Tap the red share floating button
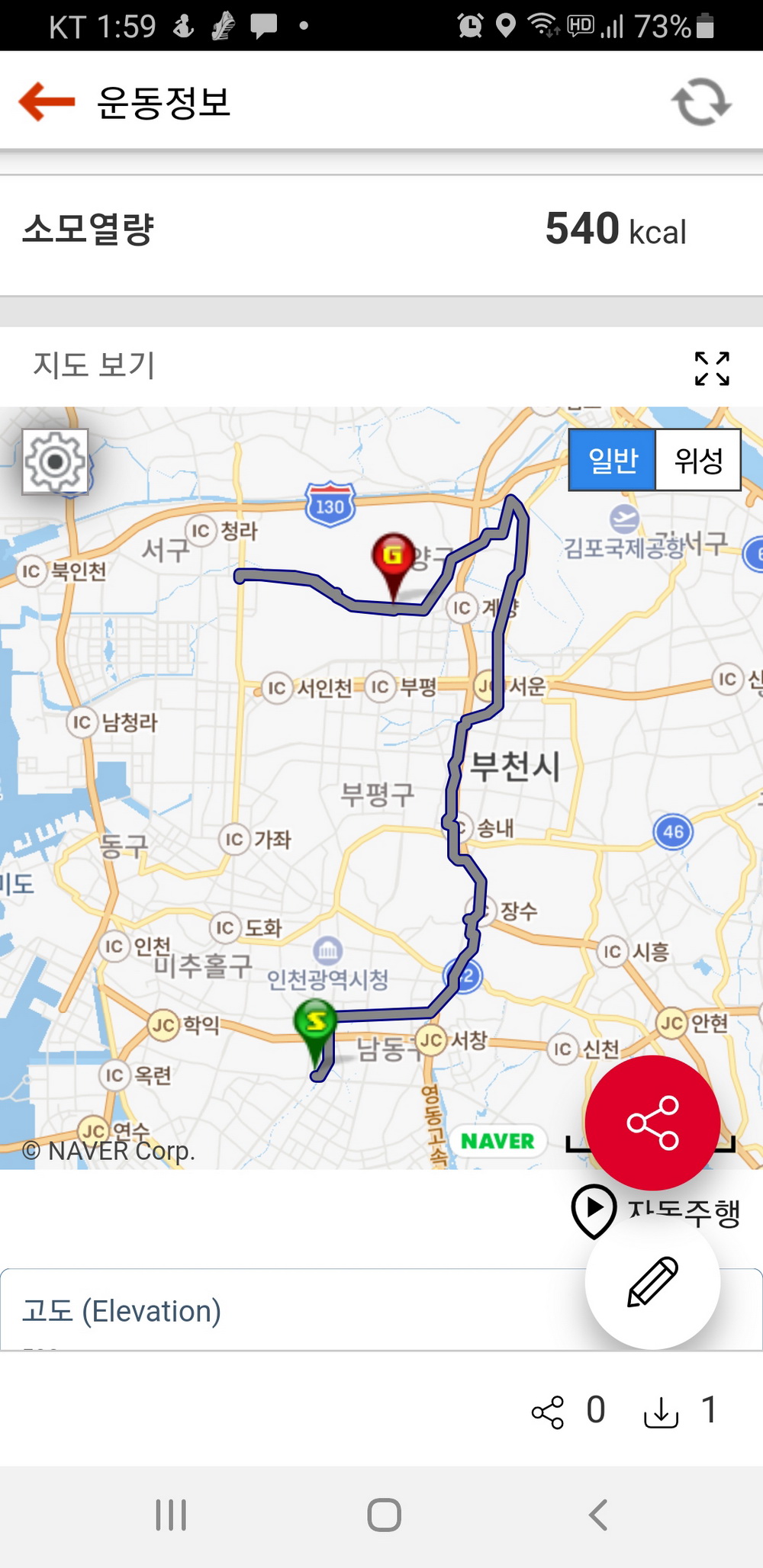This screenshot has width=763, height=1568. point(652,1123)
